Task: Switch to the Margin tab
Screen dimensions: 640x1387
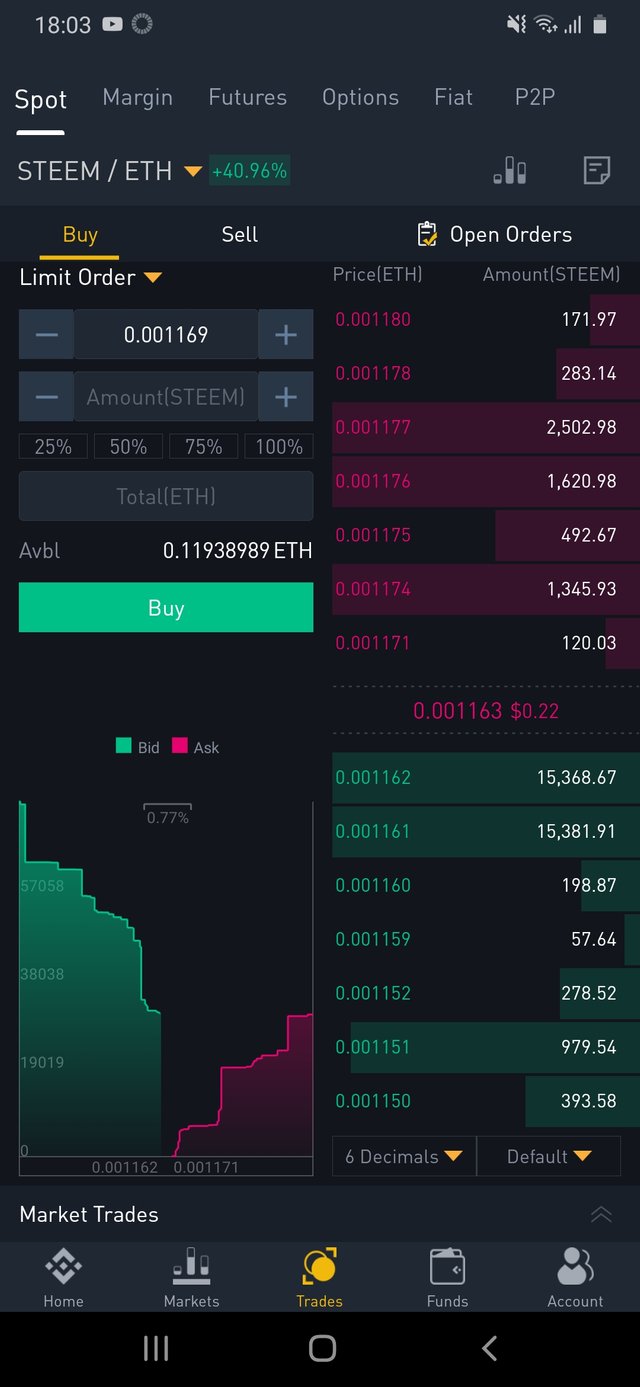Action: (137, 97)
